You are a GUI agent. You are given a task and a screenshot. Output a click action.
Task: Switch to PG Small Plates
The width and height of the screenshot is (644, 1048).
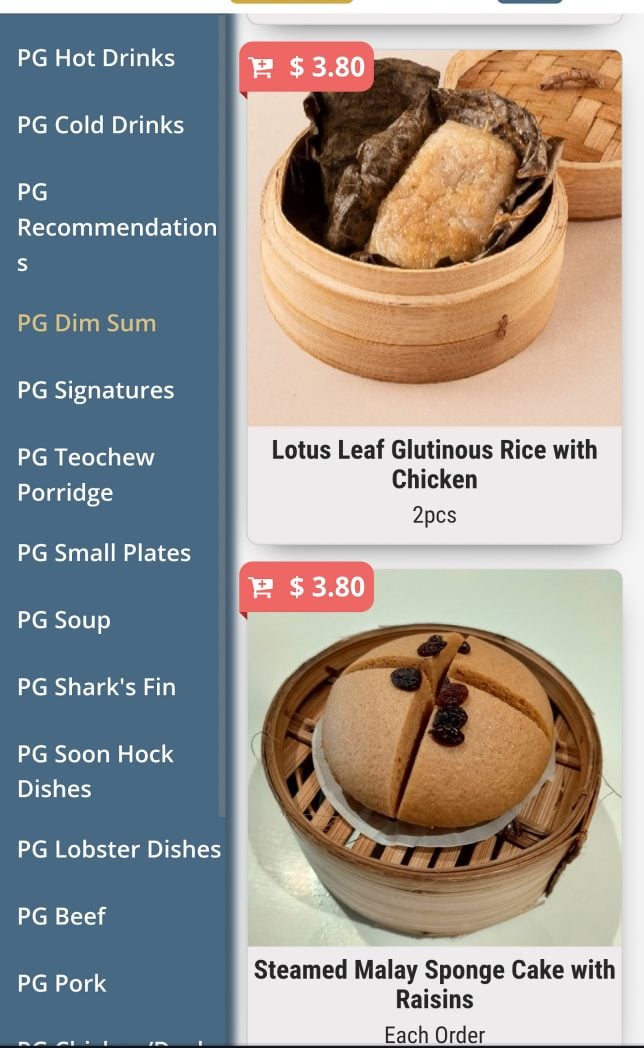(x=104, y=553)
